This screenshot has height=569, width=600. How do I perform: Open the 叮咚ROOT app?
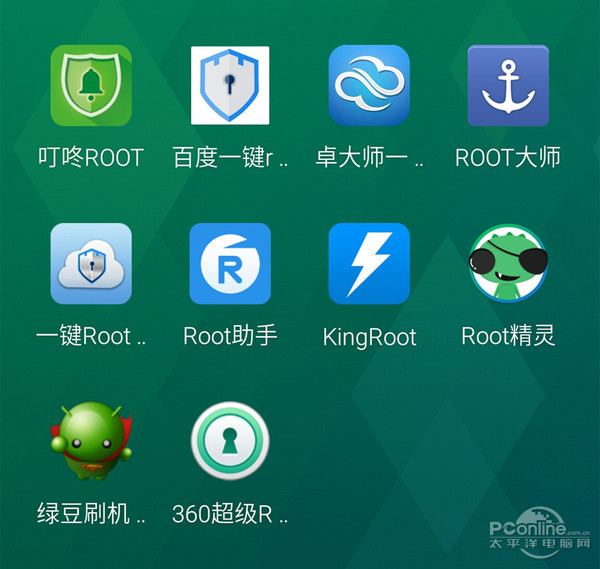[x=91, y=86]
